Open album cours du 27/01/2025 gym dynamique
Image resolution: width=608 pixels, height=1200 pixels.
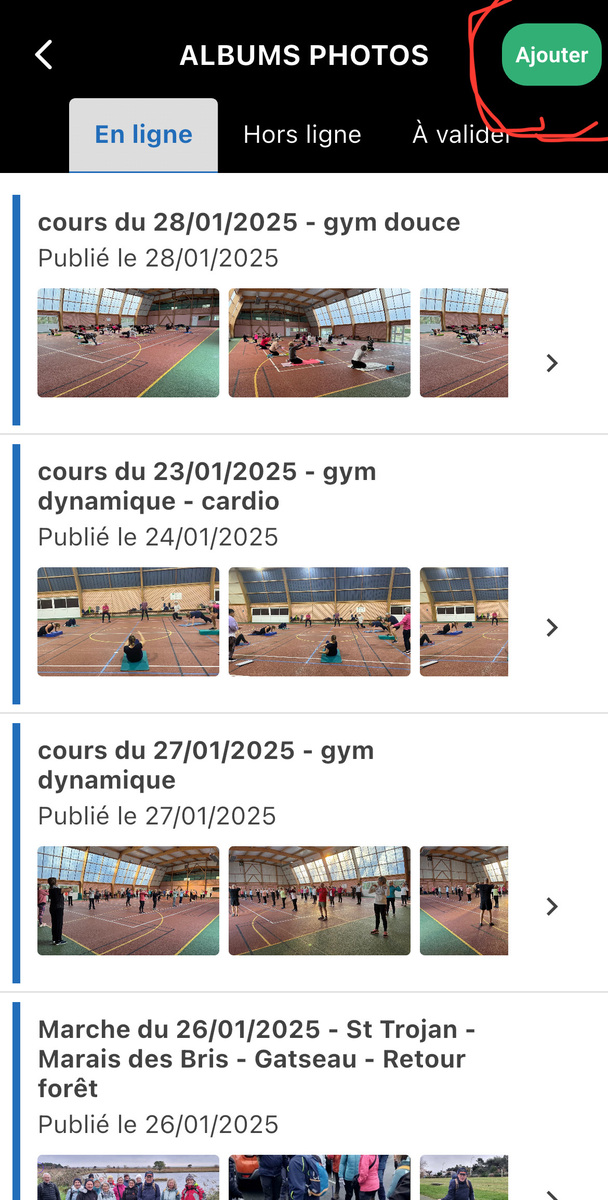tap(206, 765)
